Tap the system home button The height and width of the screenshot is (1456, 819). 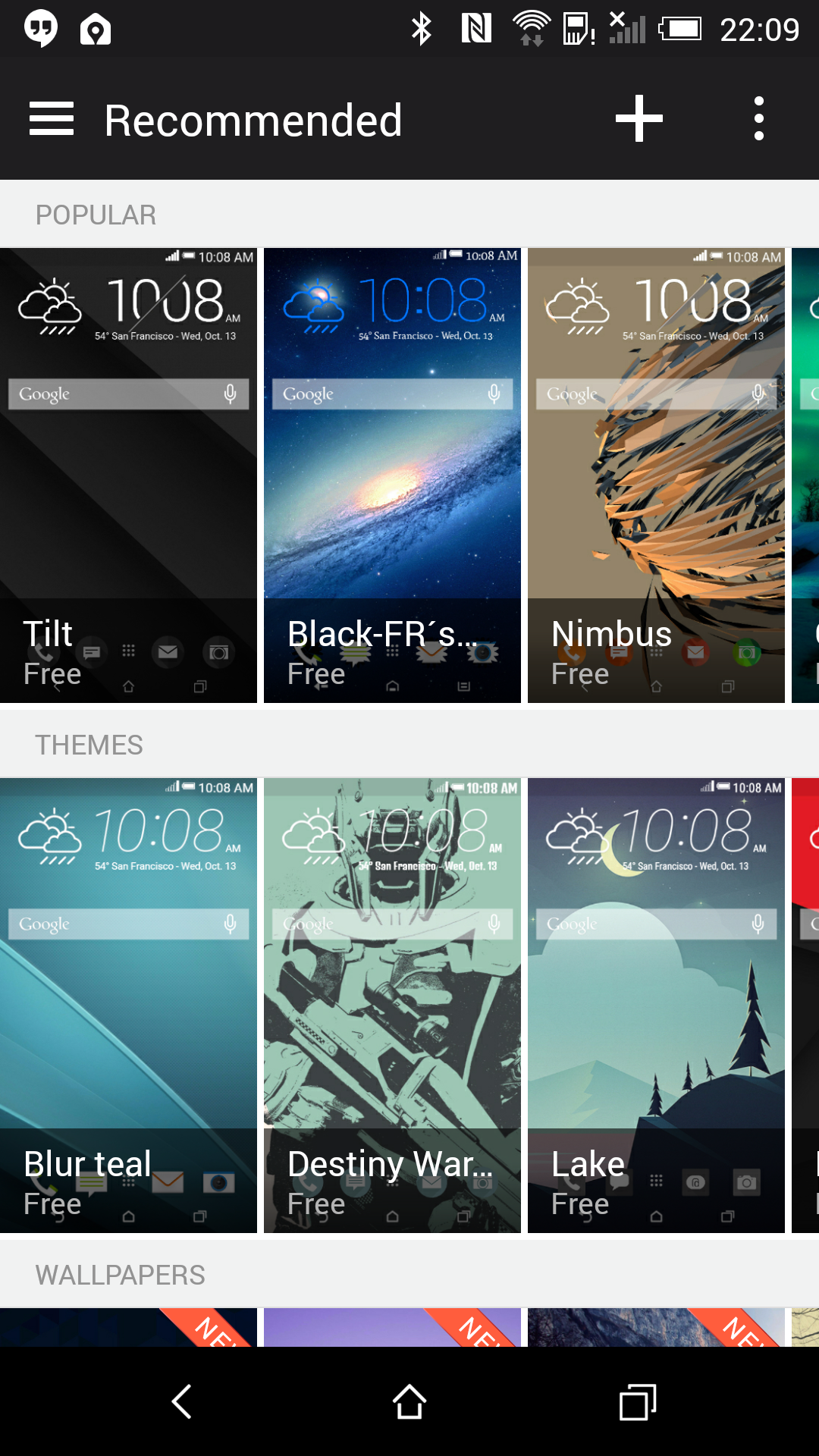click(409, 1401)
